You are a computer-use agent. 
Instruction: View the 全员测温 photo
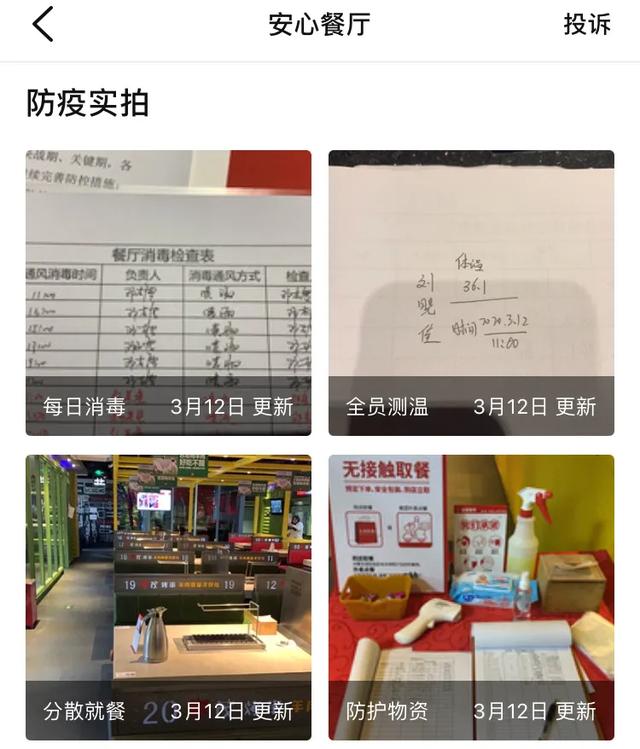[471, 292]
